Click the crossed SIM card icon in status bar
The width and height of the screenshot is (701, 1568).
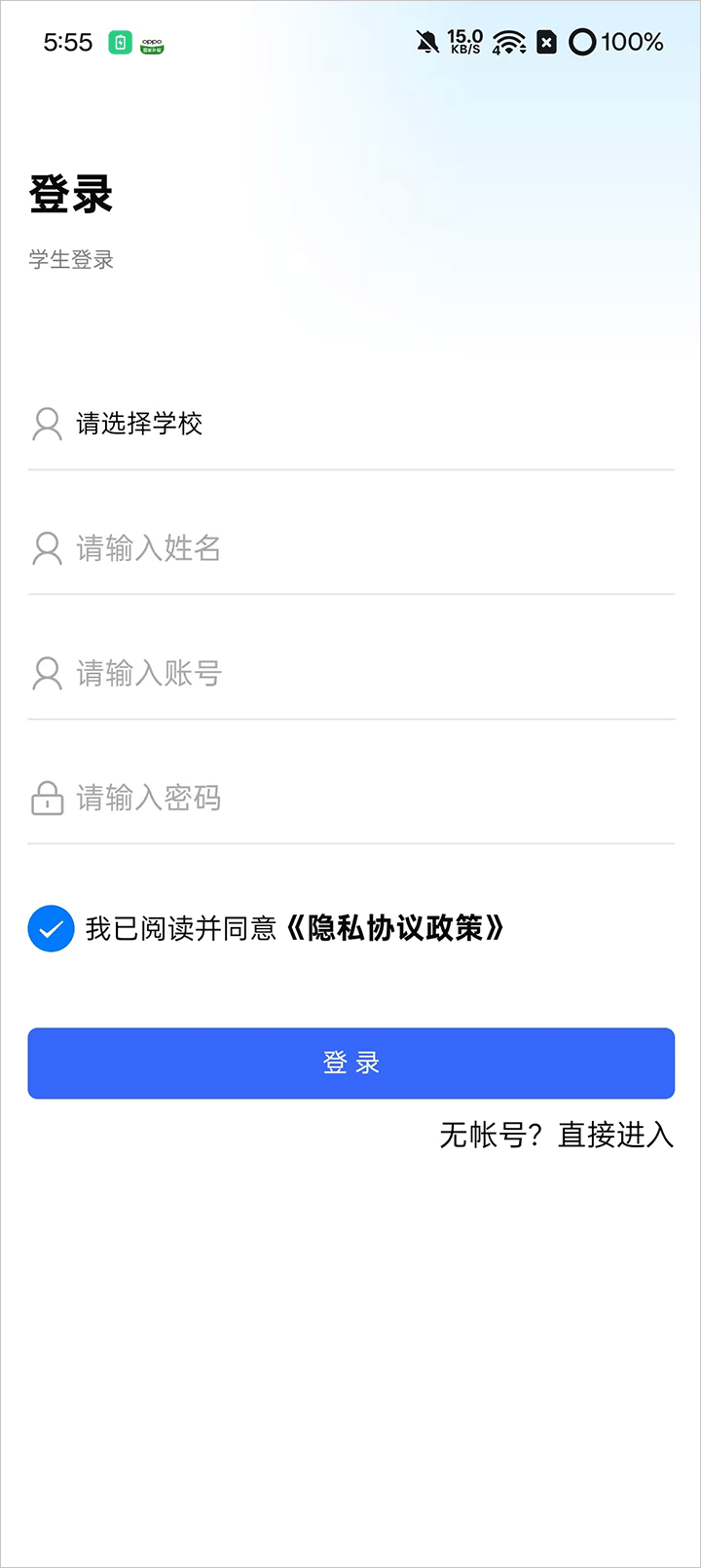click(x=545, y=43)
